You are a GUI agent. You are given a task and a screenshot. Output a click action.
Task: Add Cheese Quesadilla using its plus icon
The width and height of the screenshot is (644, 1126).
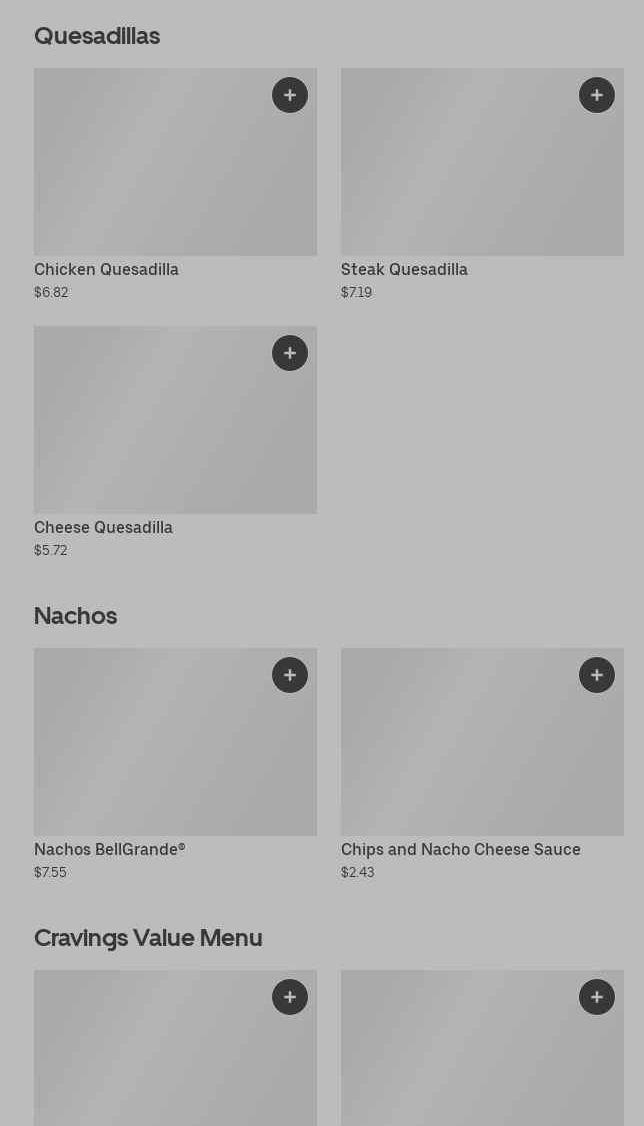[290, 353]
